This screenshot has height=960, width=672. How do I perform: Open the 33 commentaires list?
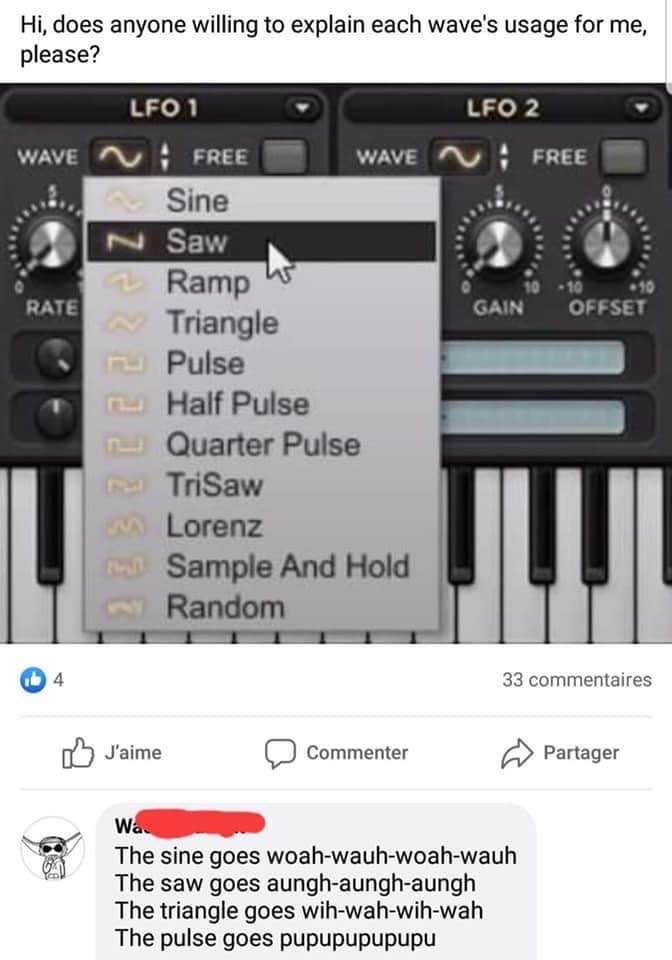tap(576, 680)
